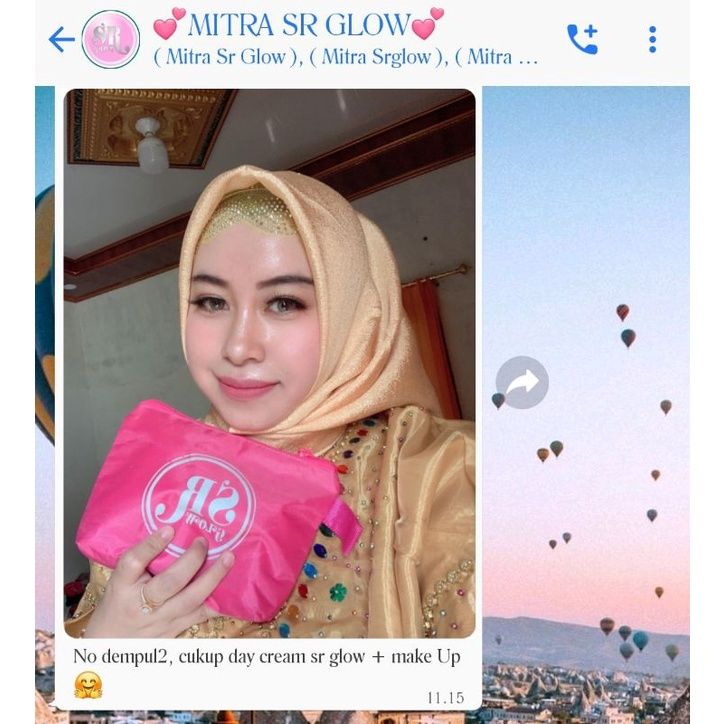The image size is (724, 724).
Task: Forward the photo message
Action: click(522, 382)
